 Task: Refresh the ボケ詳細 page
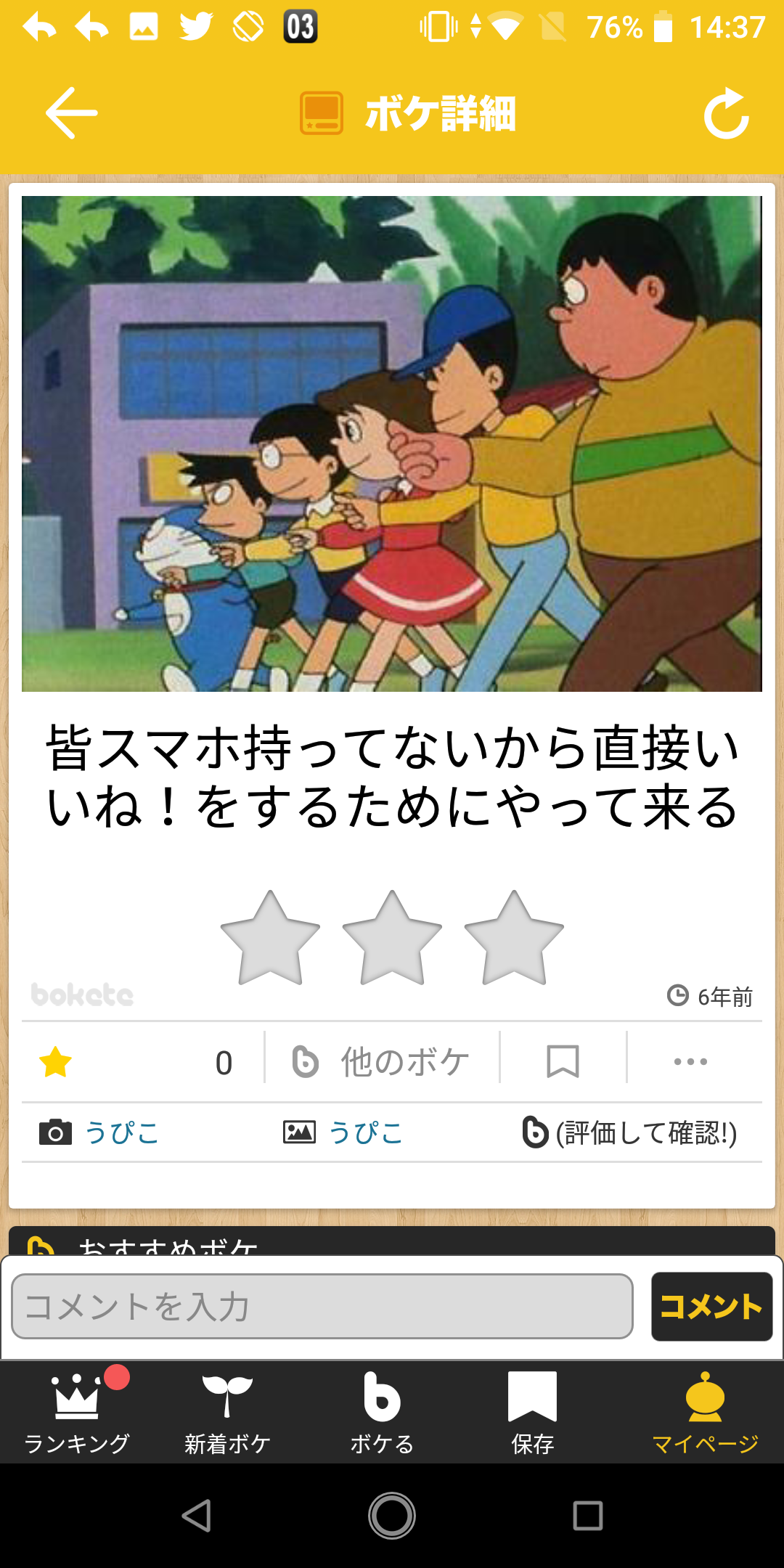coord(726,113)
